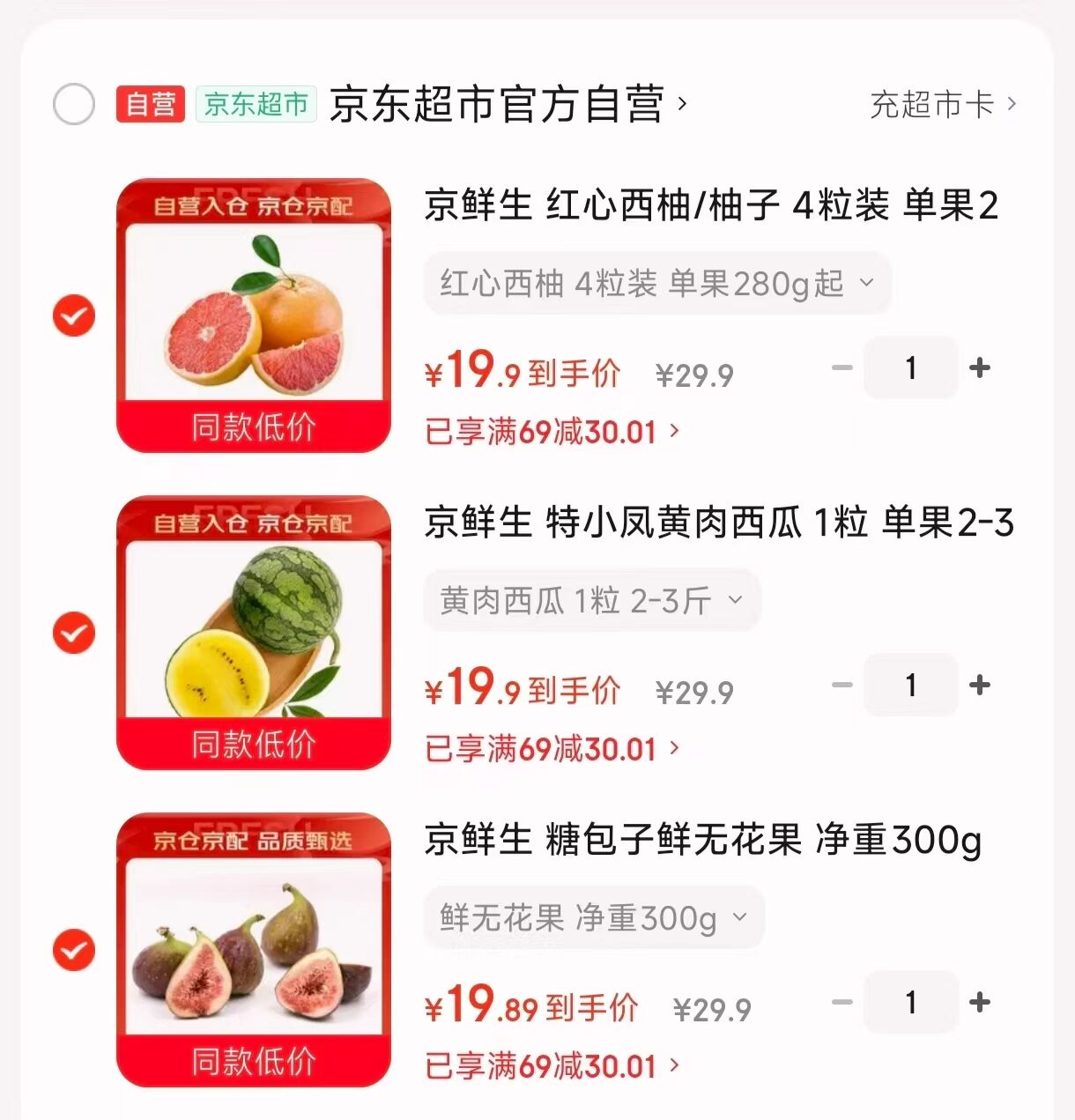The width and height of the screenshot is (1075, 1120).
Task: Open the 红心西柚 product image
Action: pos(254,315)
